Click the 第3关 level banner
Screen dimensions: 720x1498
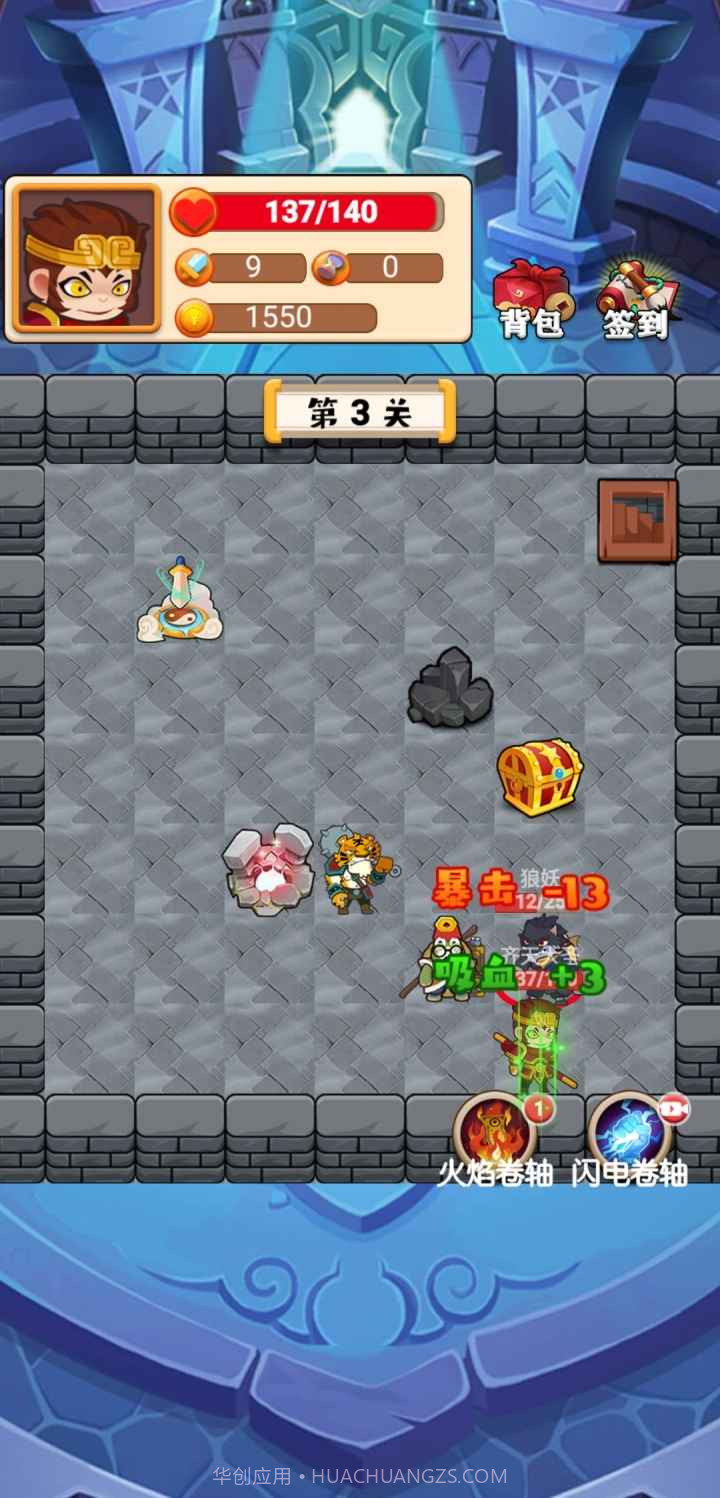tap(358, 410)
